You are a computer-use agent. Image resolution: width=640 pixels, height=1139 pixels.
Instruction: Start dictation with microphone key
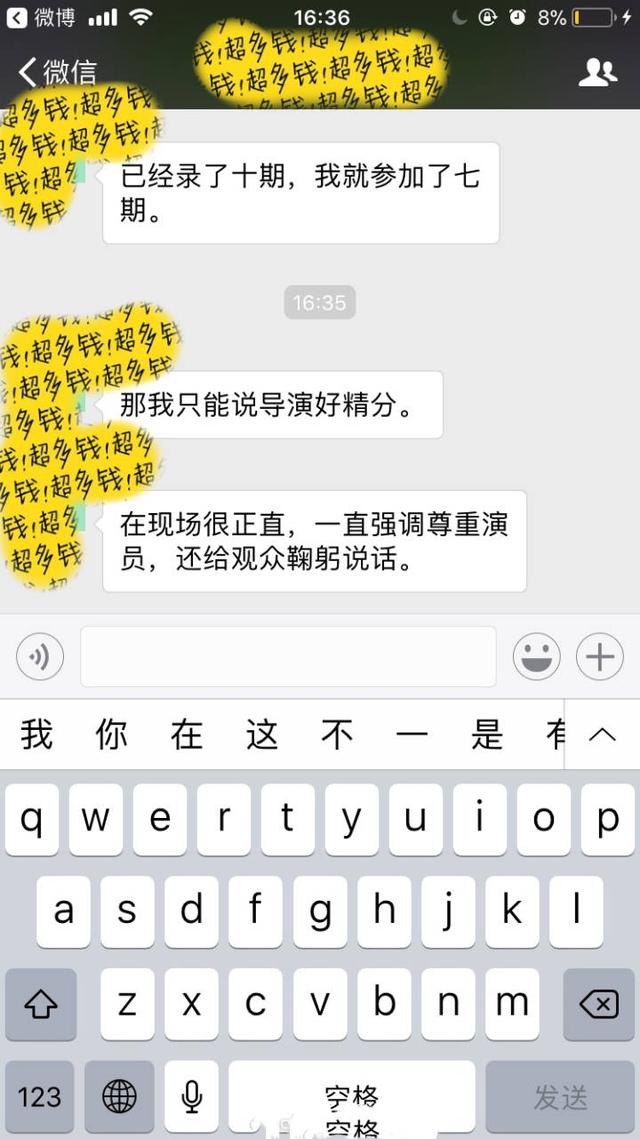click(191, 1097)
